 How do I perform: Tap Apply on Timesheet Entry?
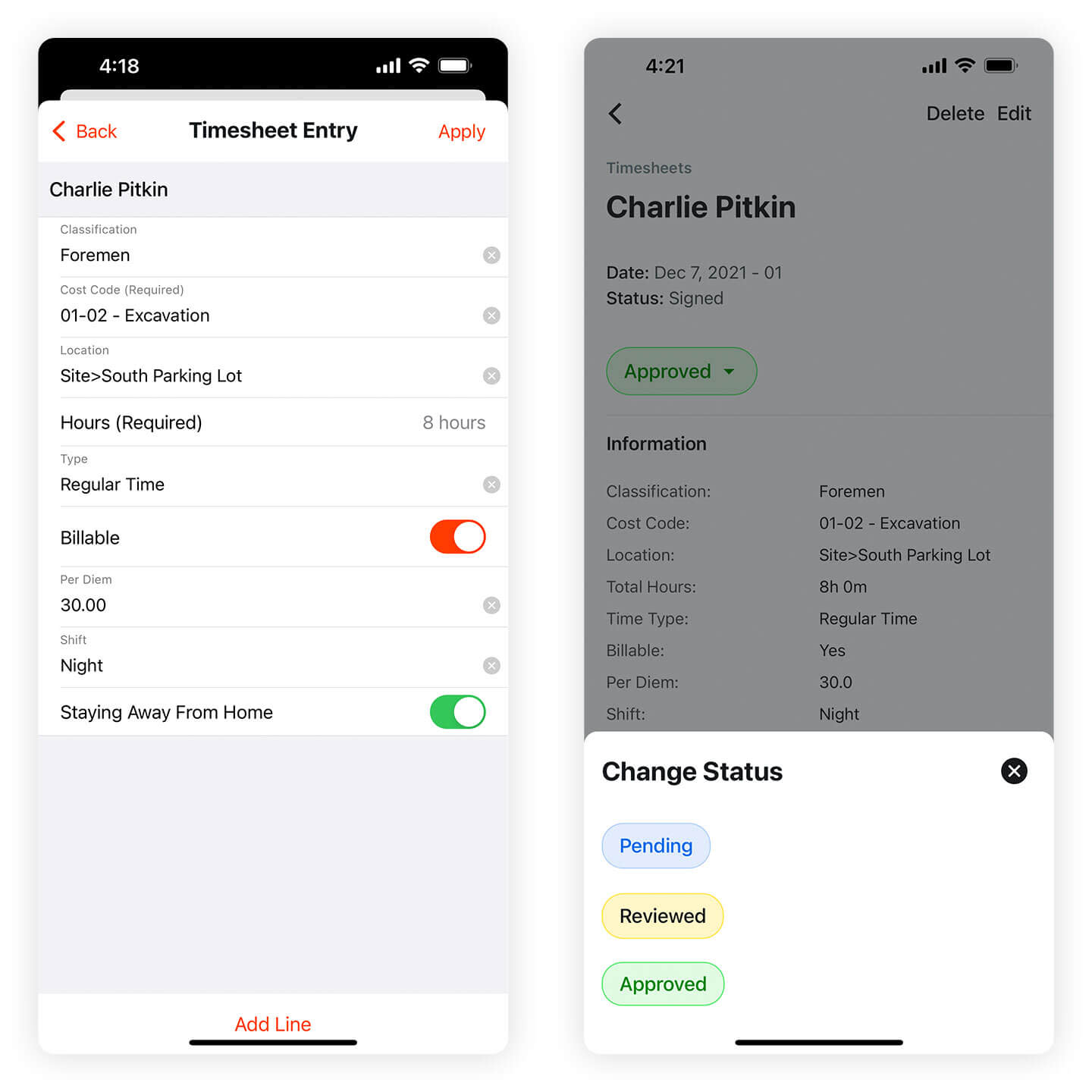tap(461, 131)
